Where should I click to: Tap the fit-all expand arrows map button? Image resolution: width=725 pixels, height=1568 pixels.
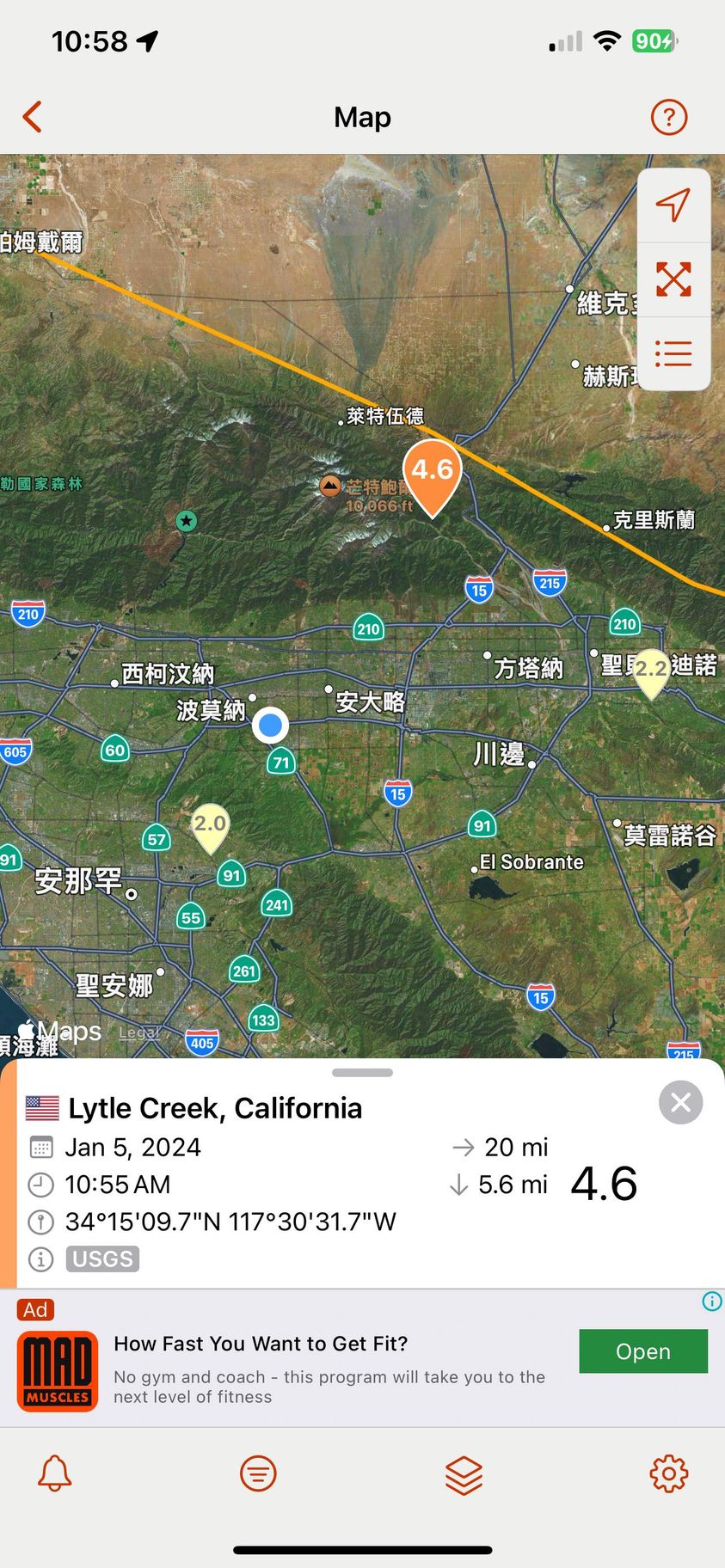point(673,279)
